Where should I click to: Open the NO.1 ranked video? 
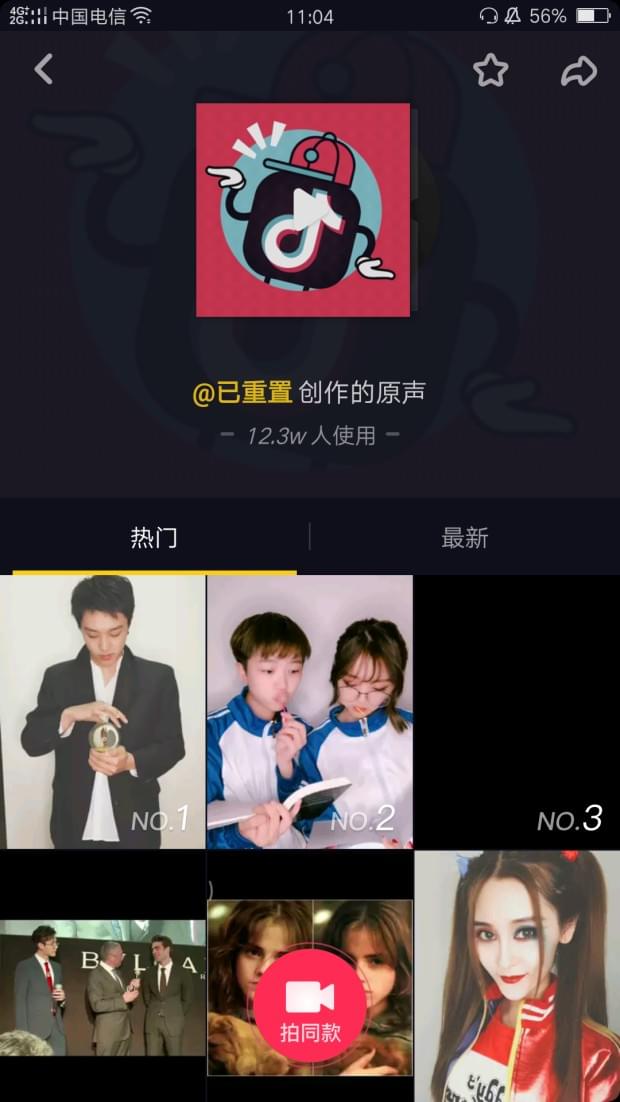click(102, 710)
